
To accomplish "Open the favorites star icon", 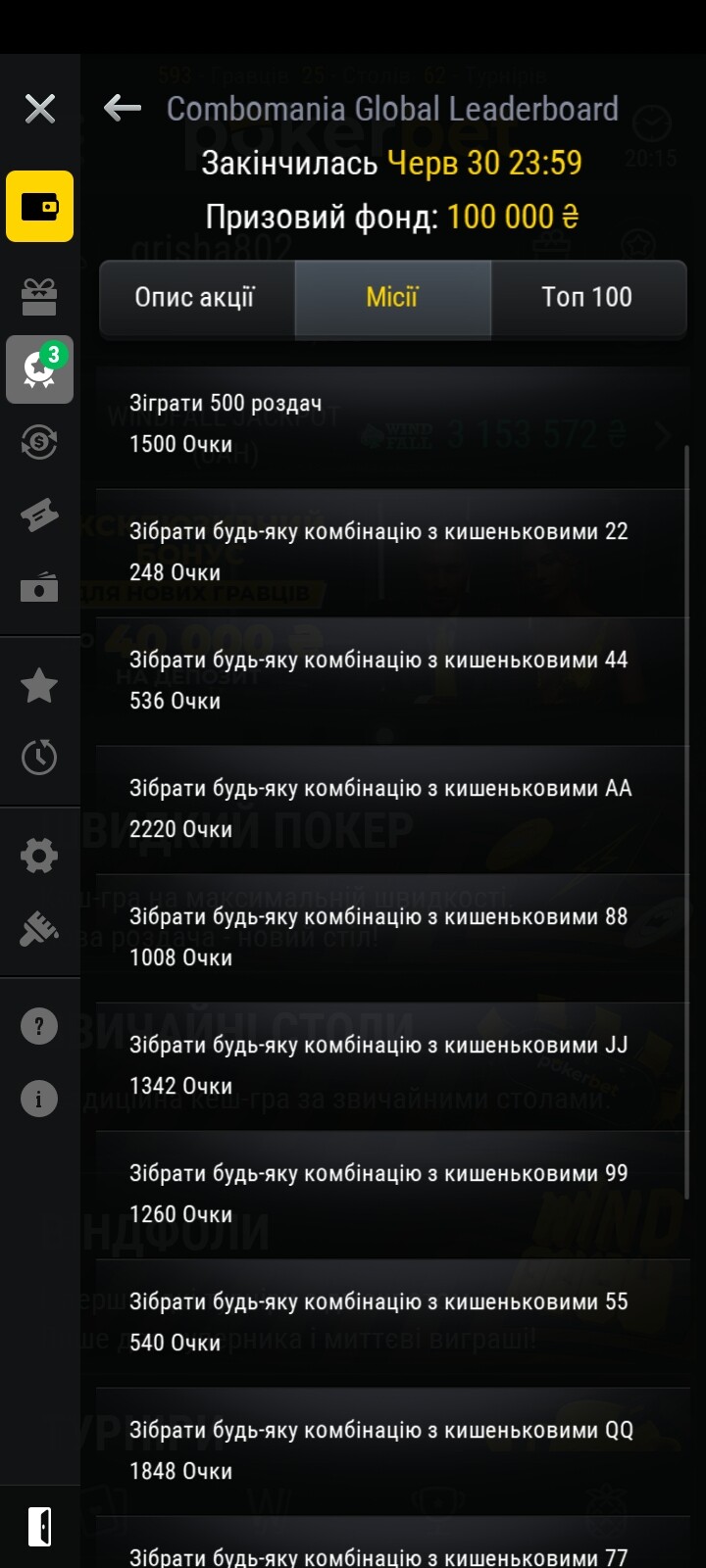I will tap(39, 685).
